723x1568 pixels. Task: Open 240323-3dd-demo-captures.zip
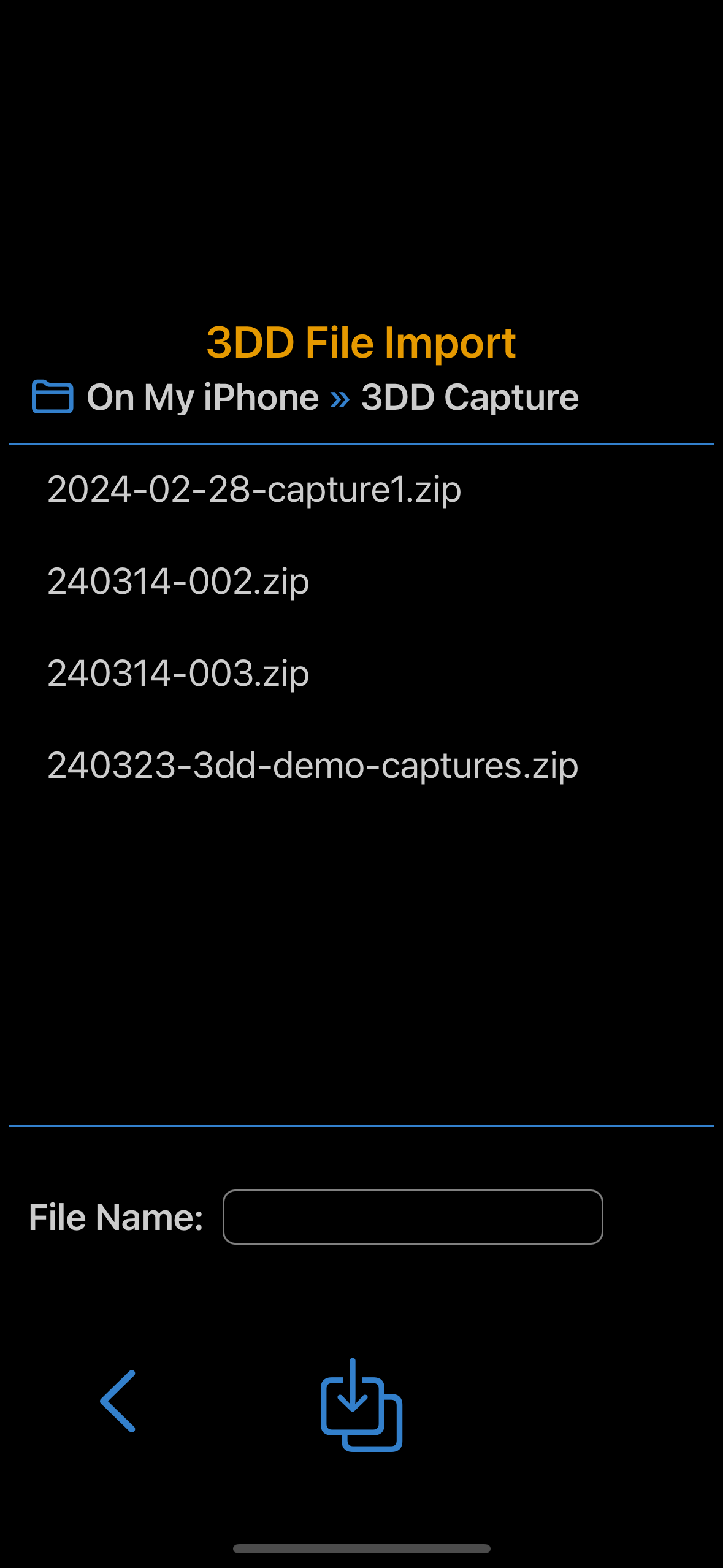click(x=313, y=766)
